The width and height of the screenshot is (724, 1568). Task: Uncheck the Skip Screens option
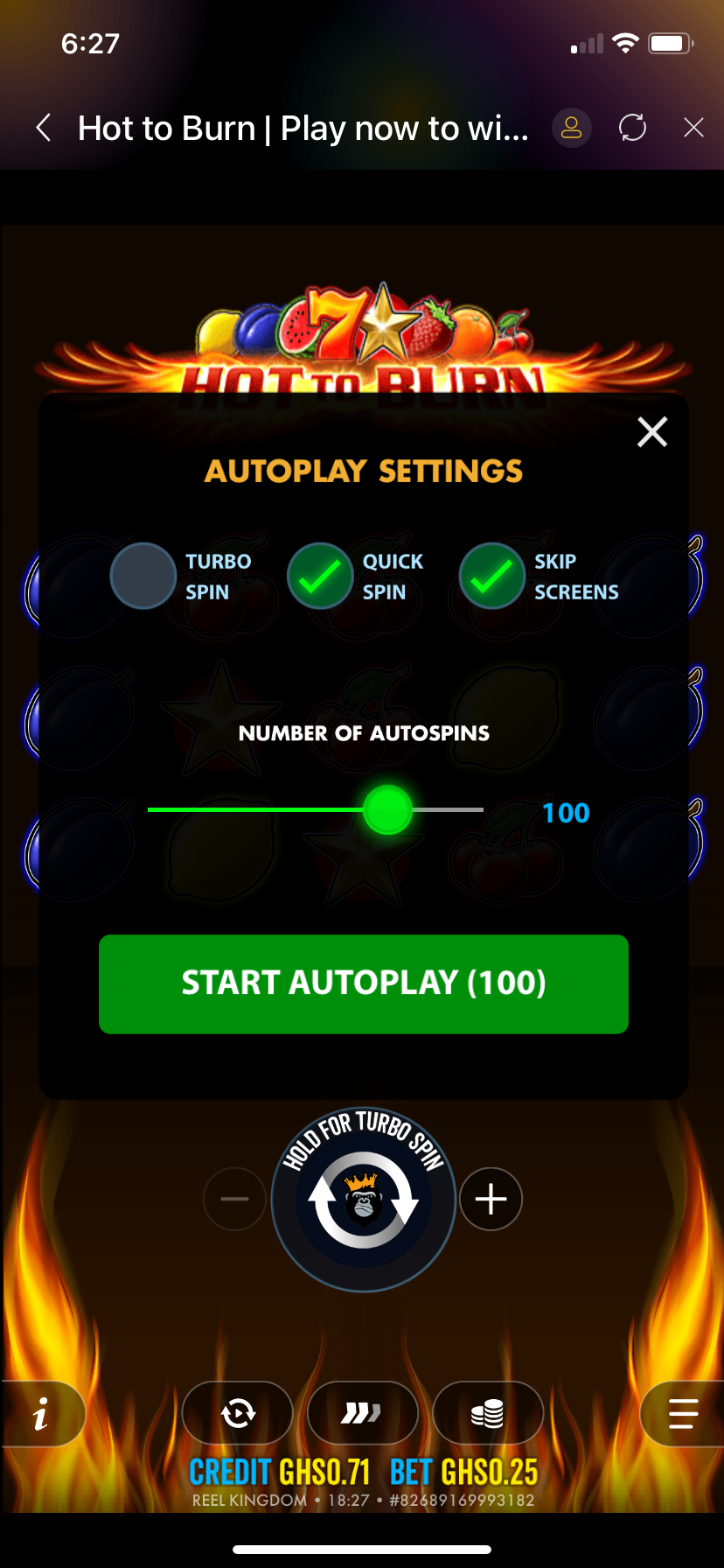pos(492,576)
